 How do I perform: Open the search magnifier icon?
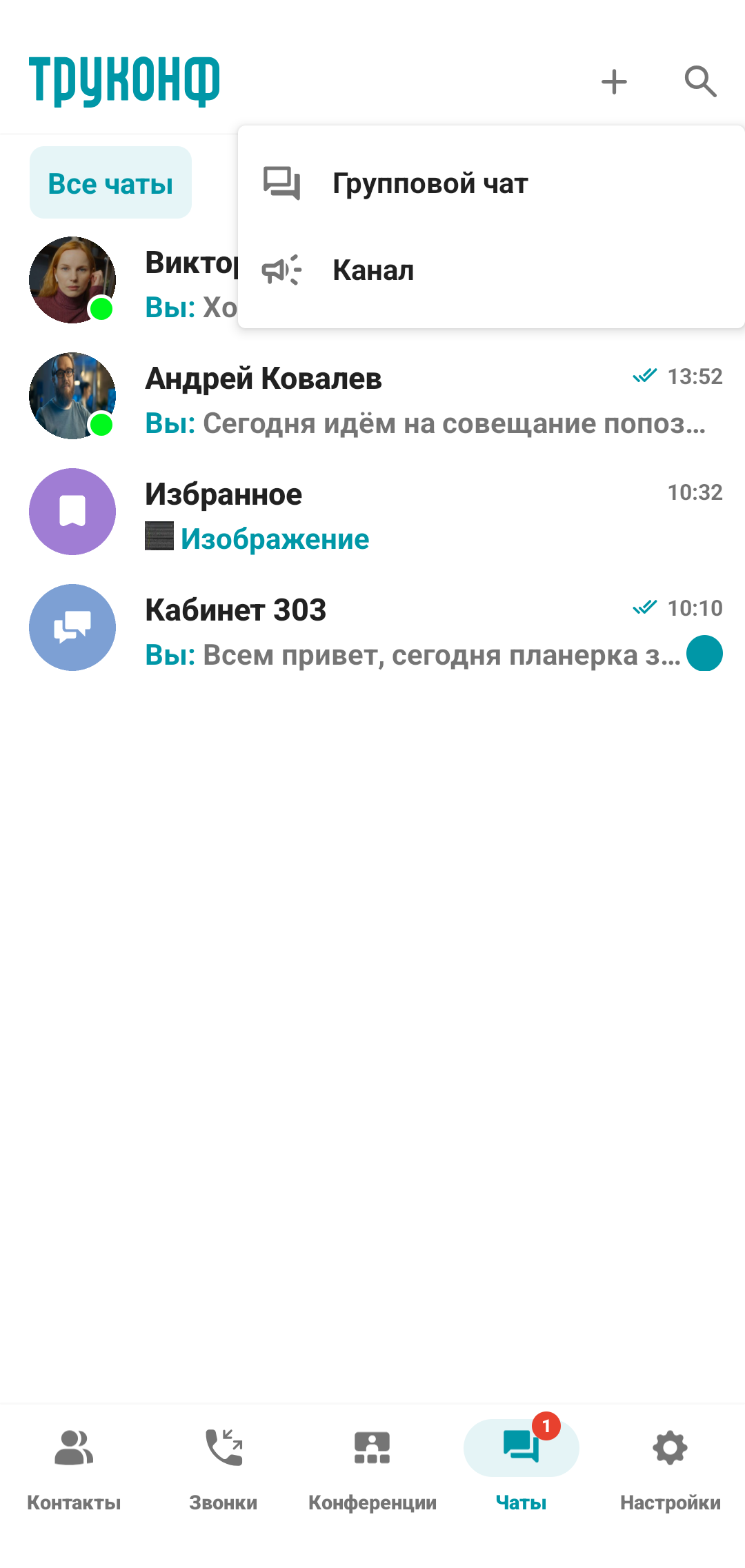point(700,82)
